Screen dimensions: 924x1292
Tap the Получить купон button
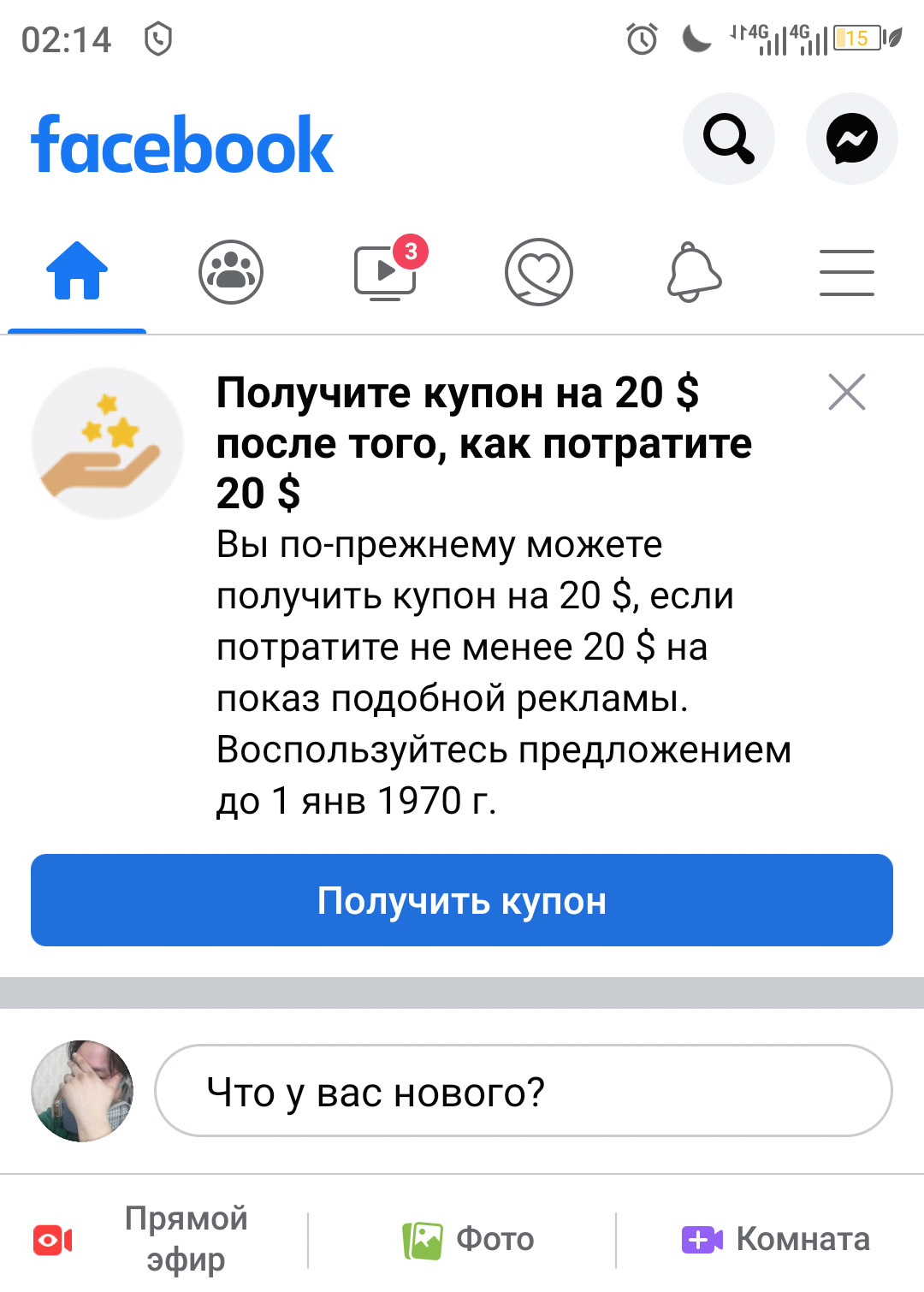click(462, 900)
